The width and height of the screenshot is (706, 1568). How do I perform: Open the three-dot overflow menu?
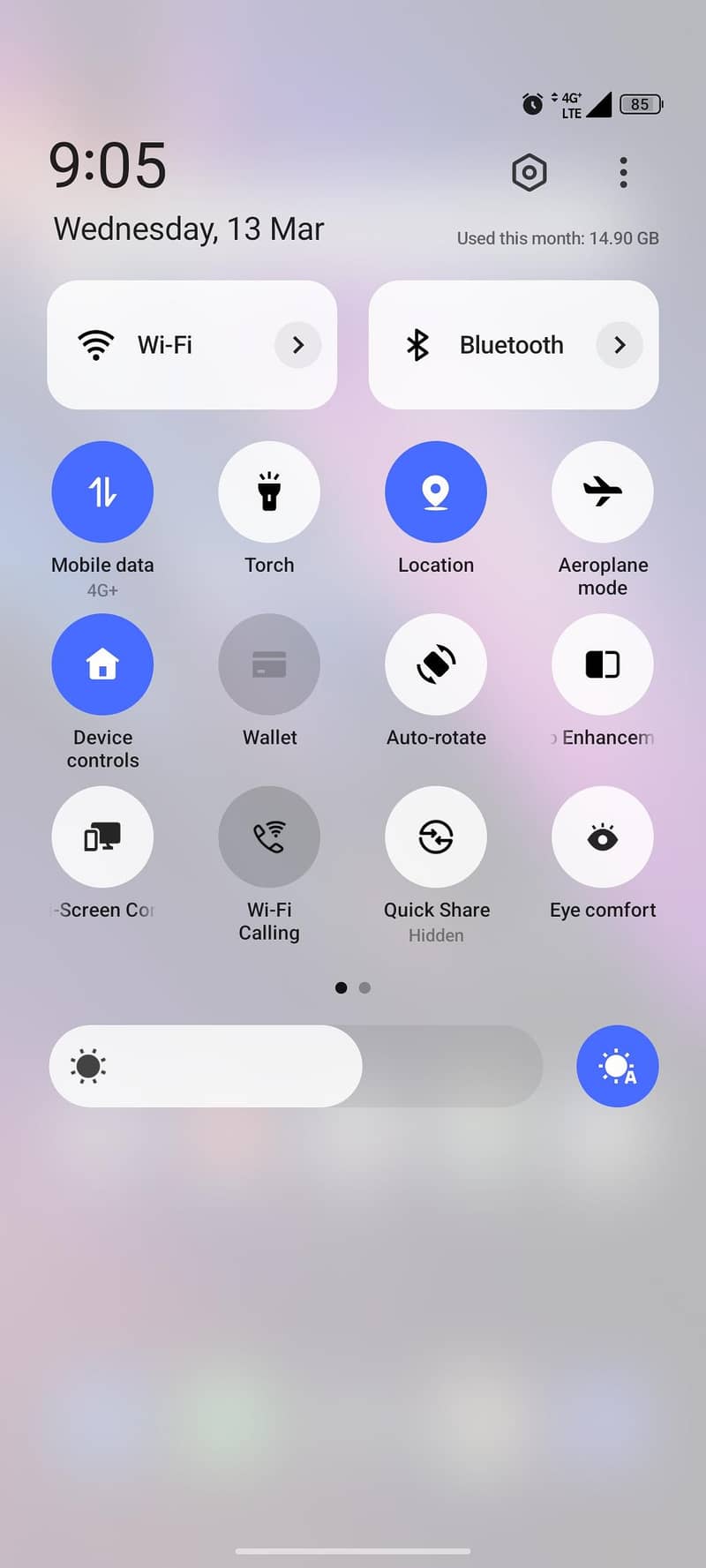(623, 173)
